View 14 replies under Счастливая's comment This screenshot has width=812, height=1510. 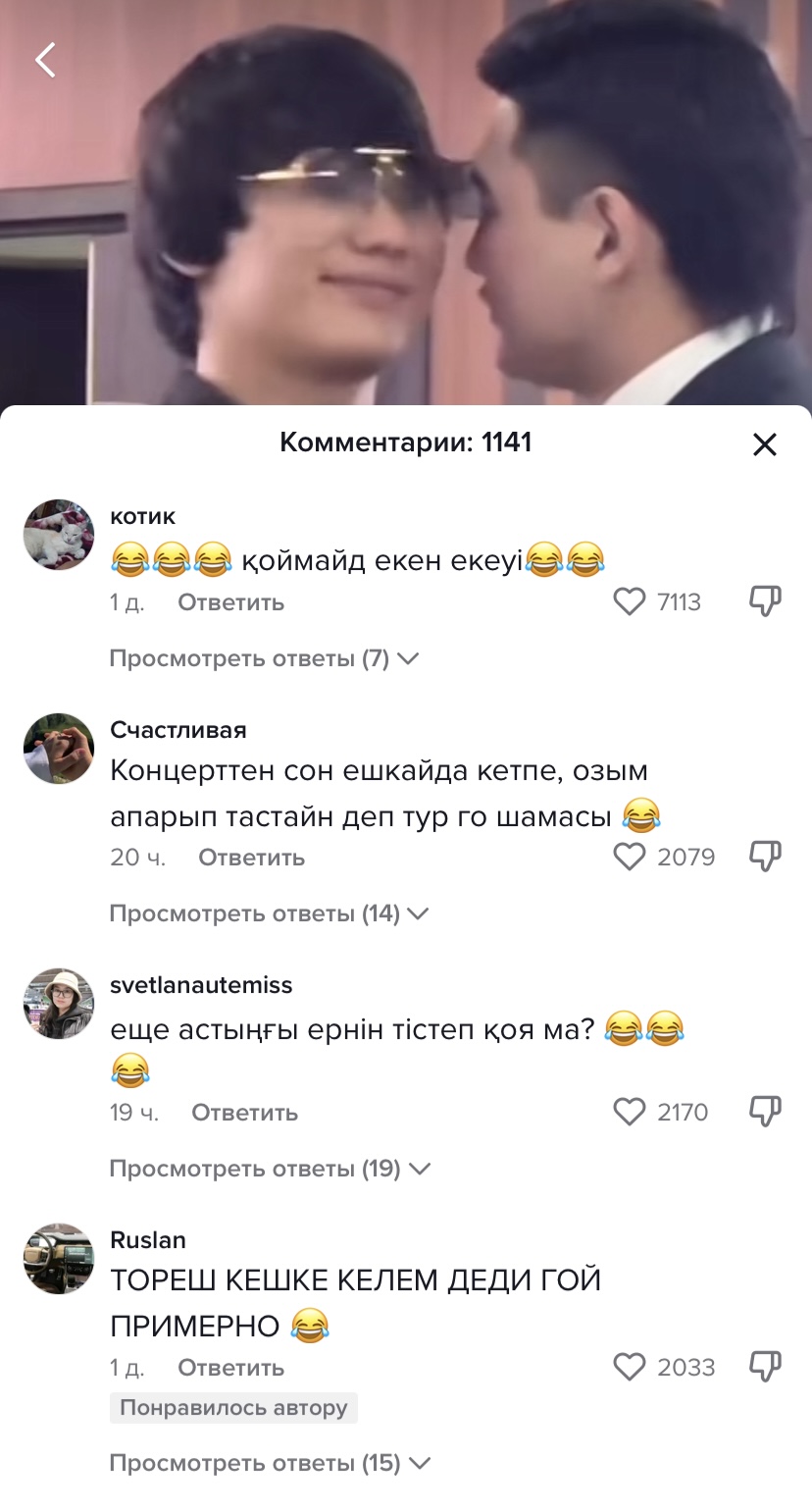[x=269, y=913]
